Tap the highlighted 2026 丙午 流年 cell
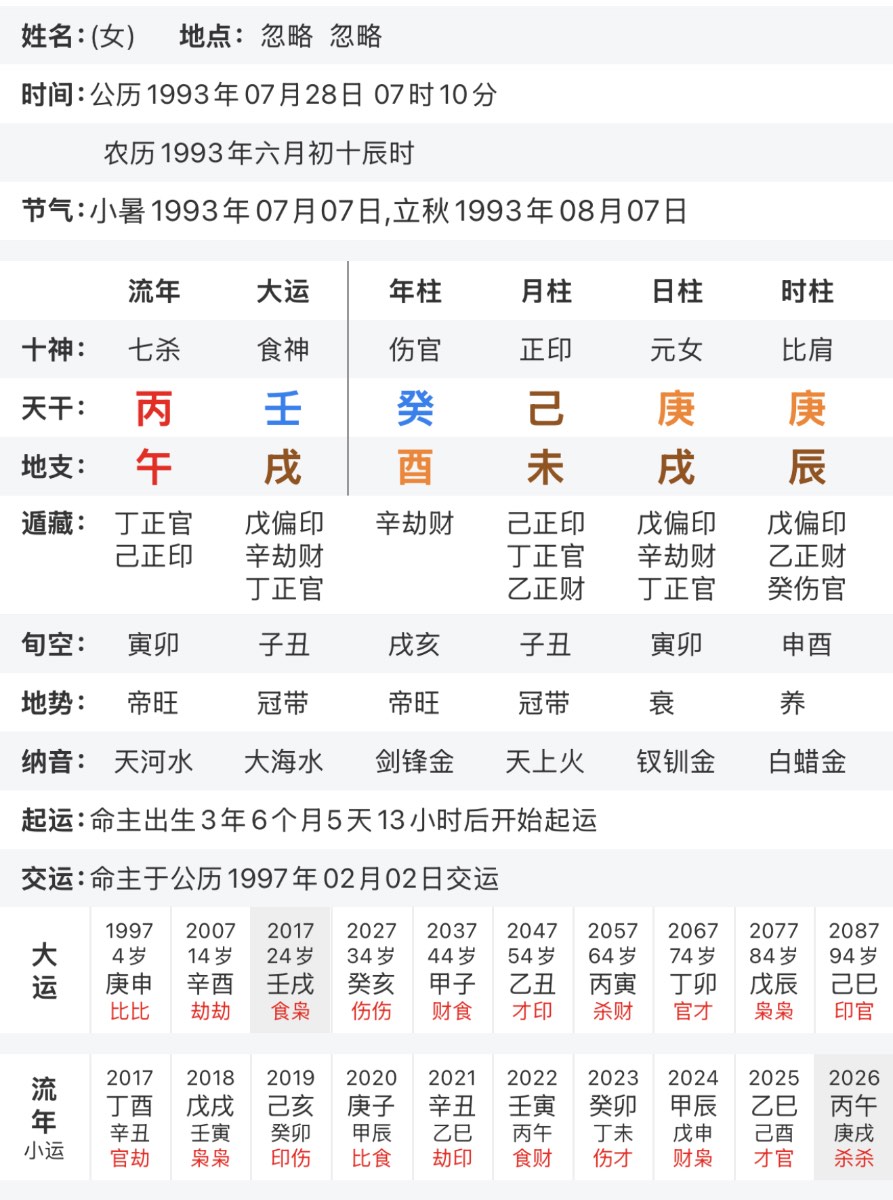The height and width of the screenshot is (1200, 893). coord(854,1117)
